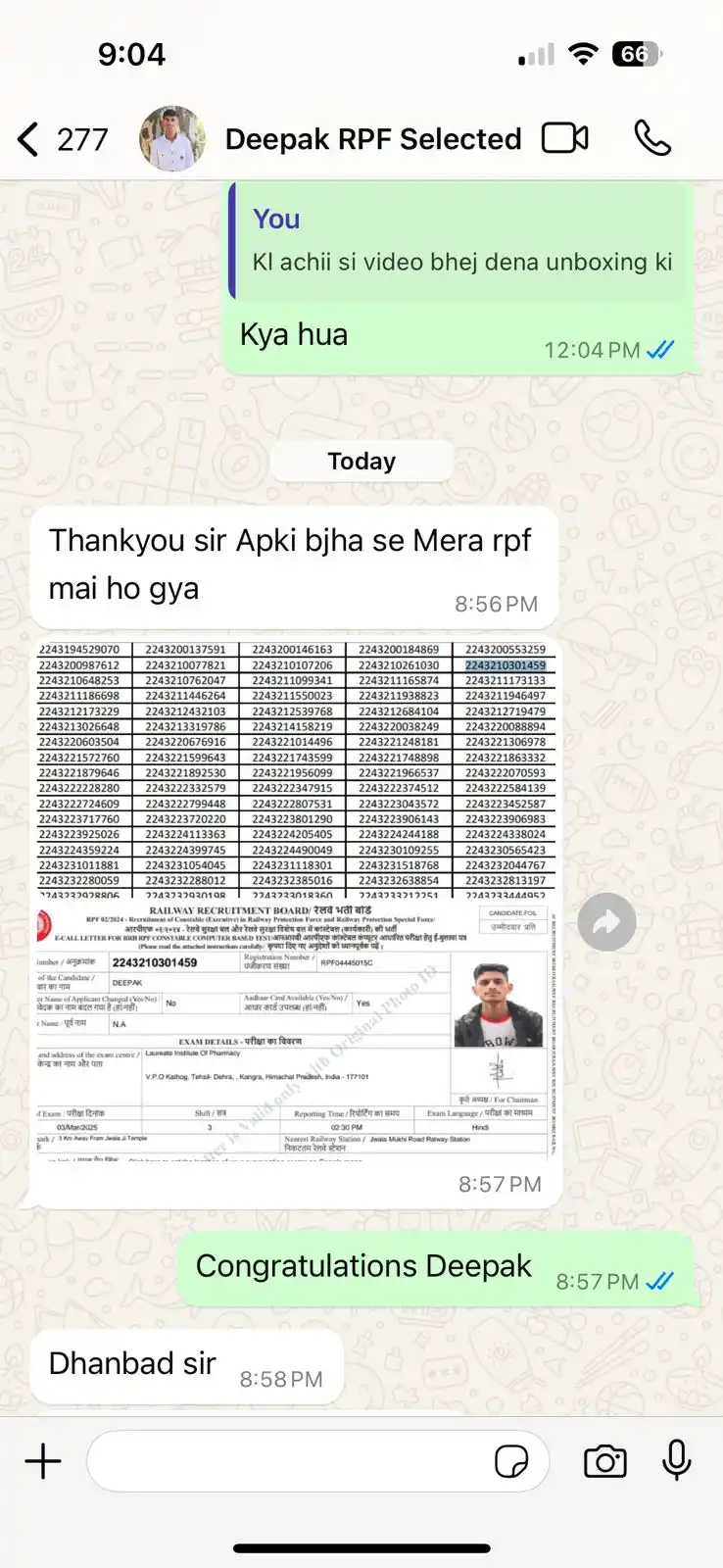
Task: Open Deepak RPF Selected contact info
Action: 372,140
